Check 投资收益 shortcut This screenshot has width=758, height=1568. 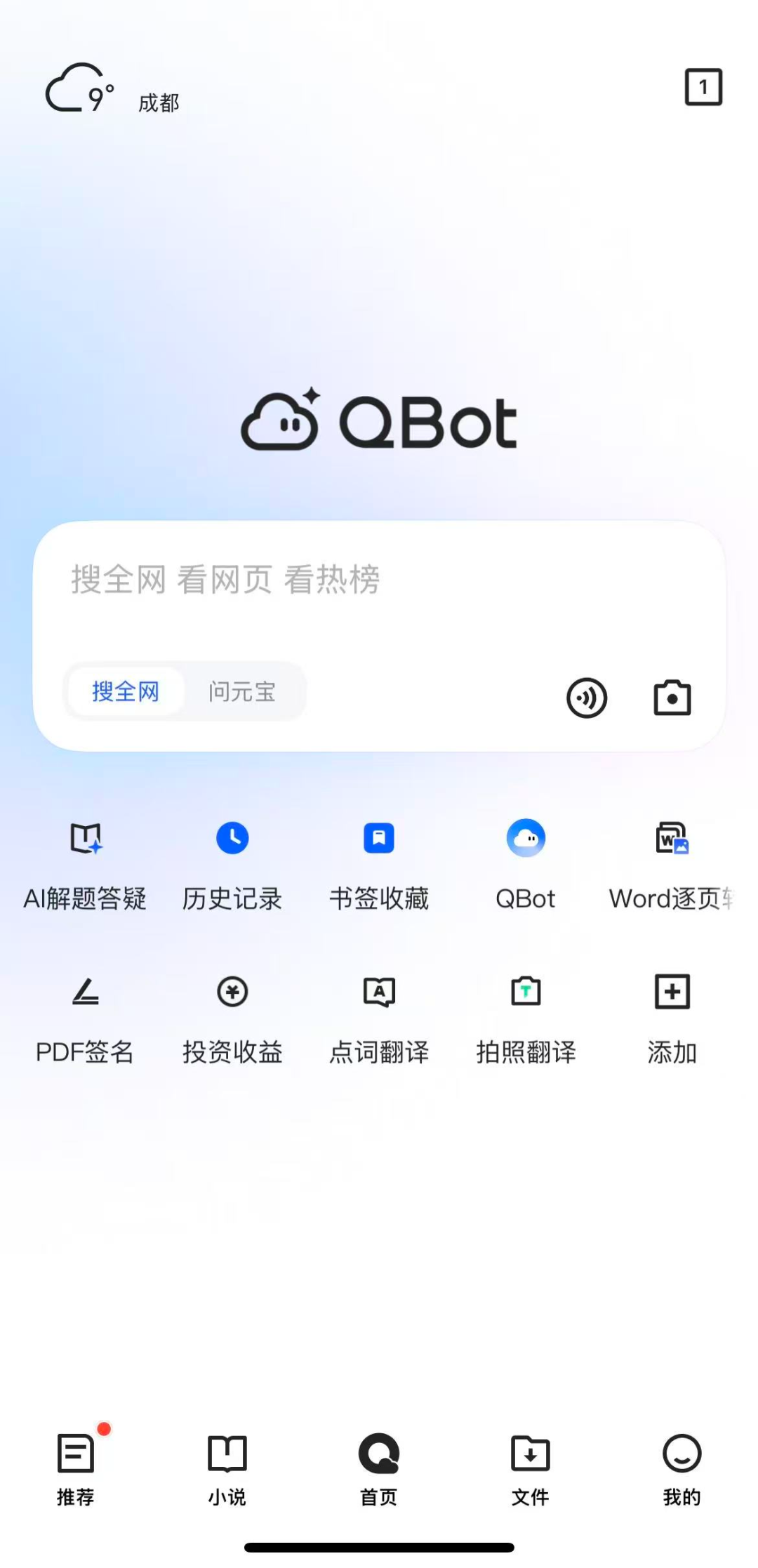point(232,1016)
